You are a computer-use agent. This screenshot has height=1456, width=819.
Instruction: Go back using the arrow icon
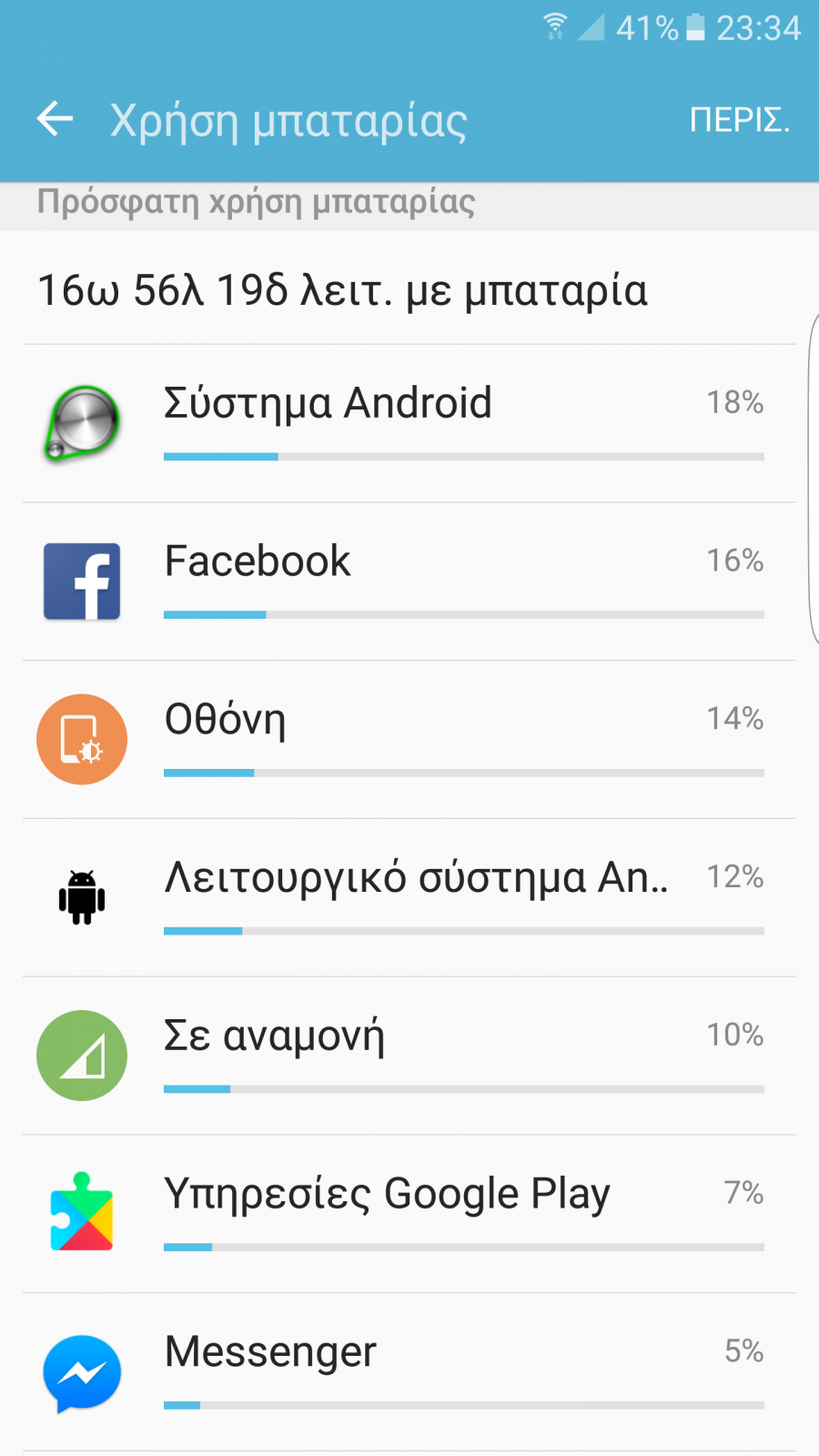coord(55,119)
